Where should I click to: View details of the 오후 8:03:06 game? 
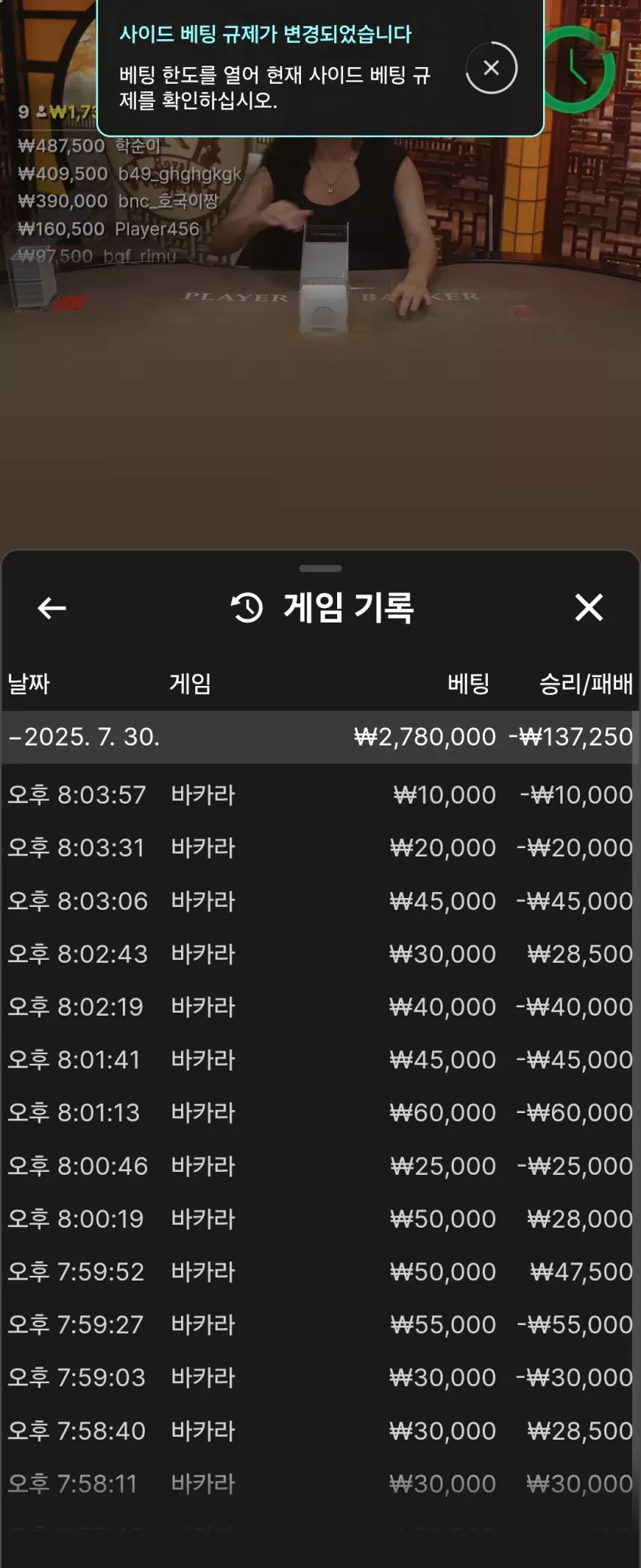coord(320,900)
